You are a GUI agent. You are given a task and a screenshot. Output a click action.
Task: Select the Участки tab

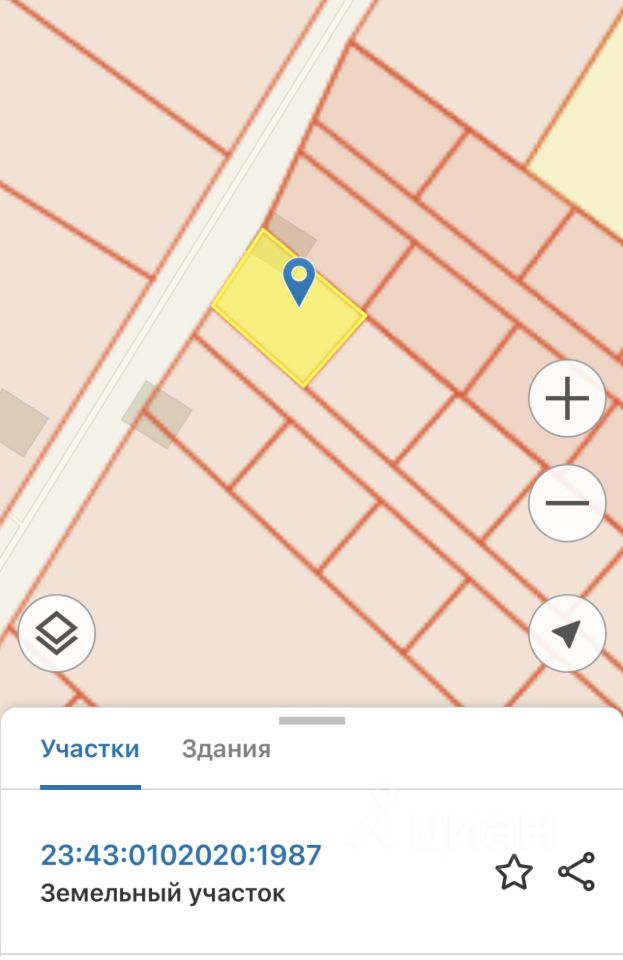click(x=90, y=749)
